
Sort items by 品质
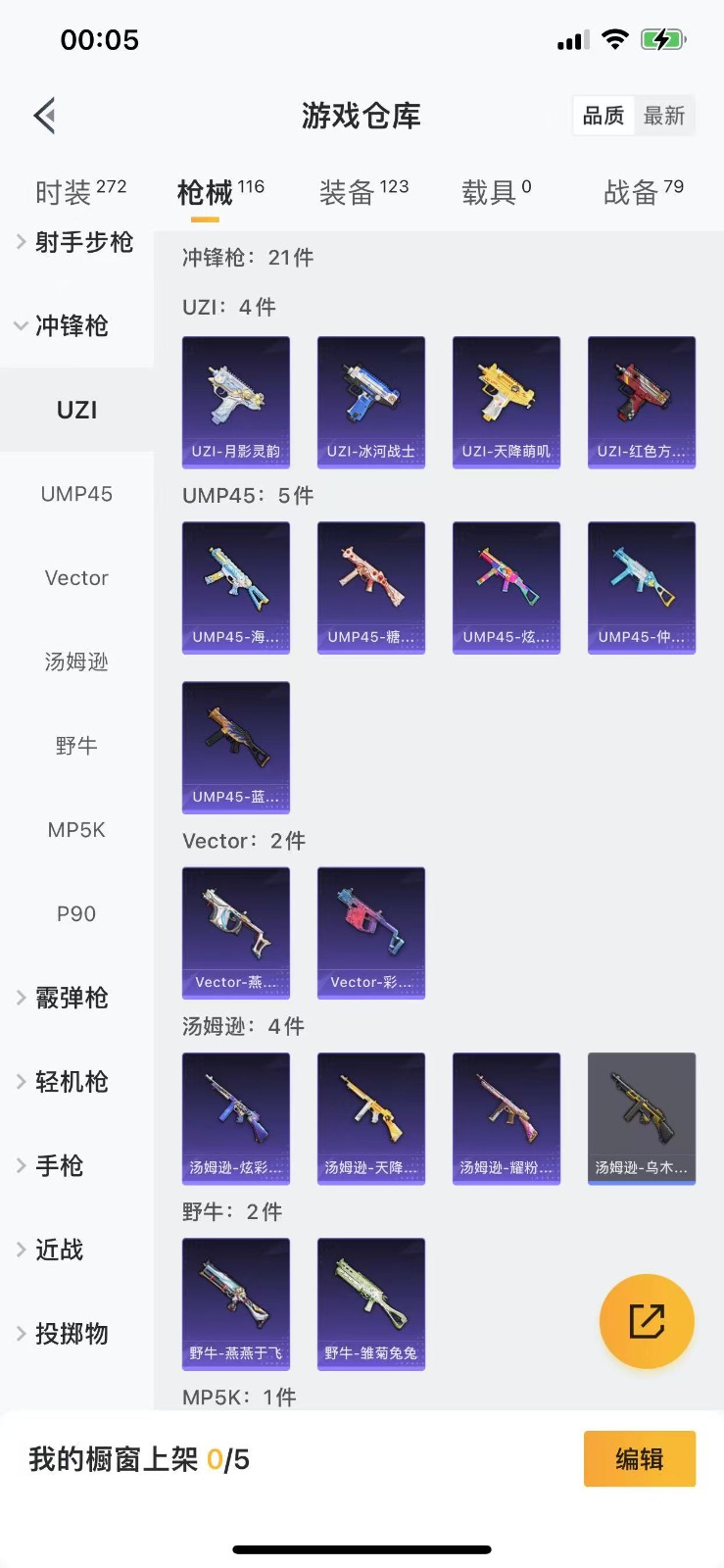[603, 116]
